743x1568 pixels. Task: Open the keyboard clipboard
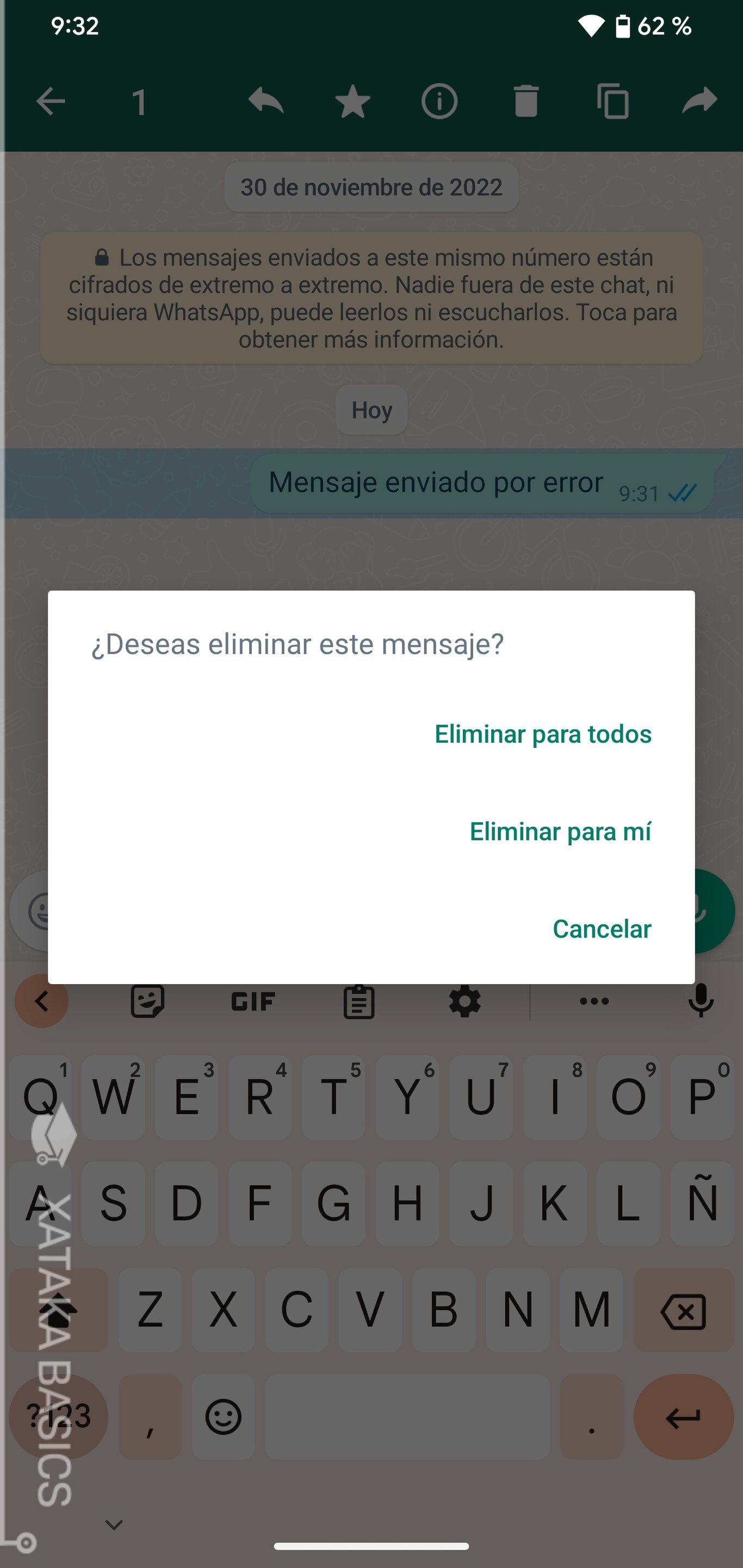tap(358, 1001)
